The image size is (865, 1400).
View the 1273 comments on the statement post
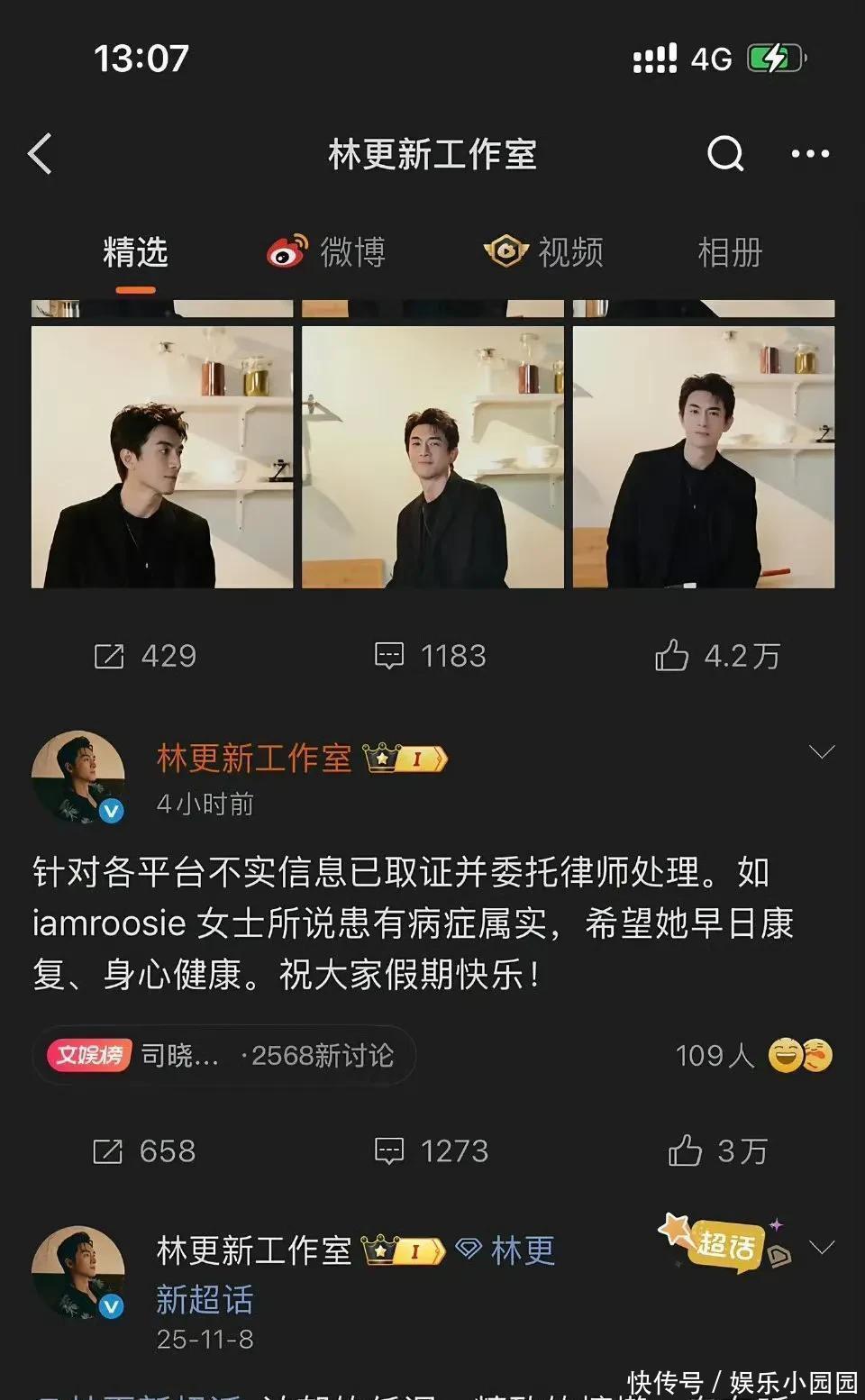(x=431, y=1151)
